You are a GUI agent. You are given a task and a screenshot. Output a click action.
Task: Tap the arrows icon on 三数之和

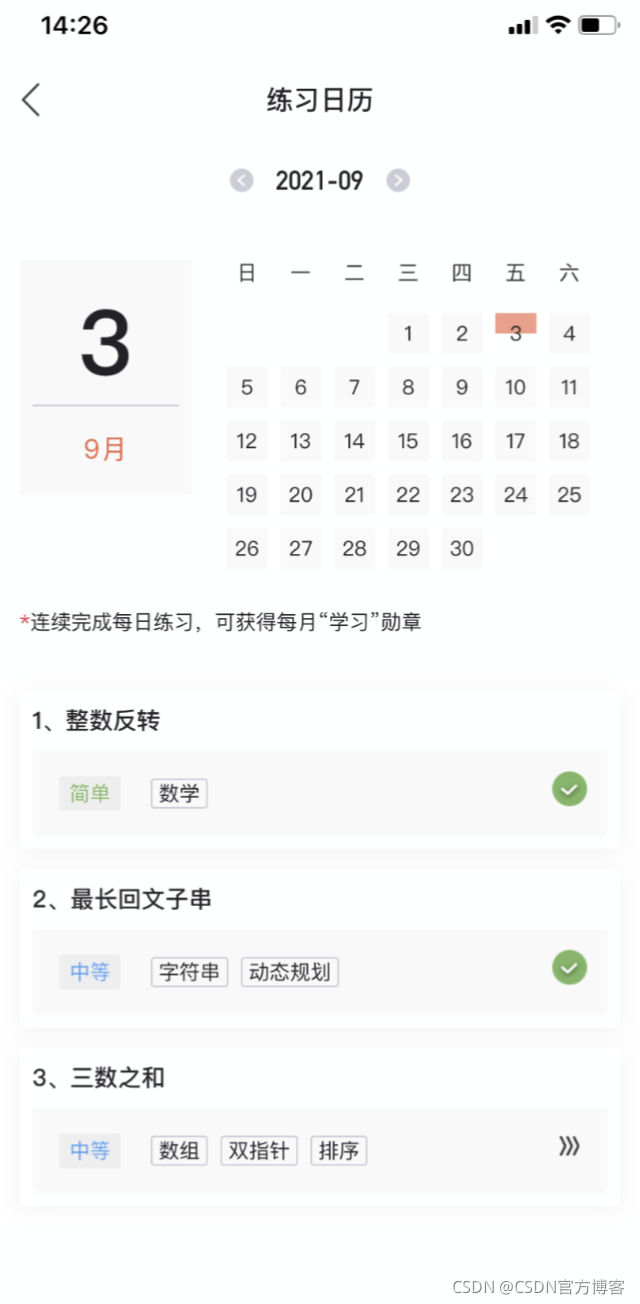point(569,1147)
